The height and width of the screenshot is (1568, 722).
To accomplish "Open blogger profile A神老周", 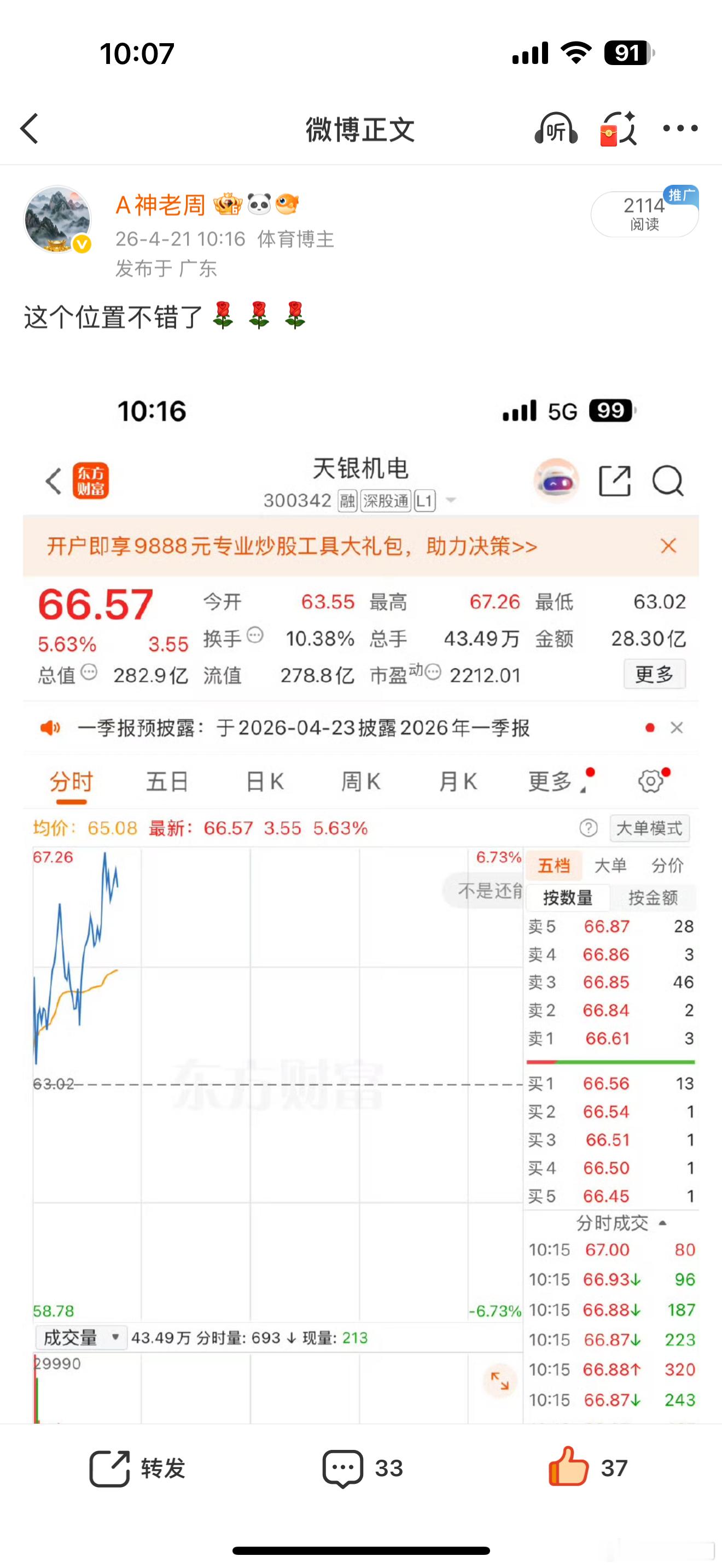I will tap(161, 206).
